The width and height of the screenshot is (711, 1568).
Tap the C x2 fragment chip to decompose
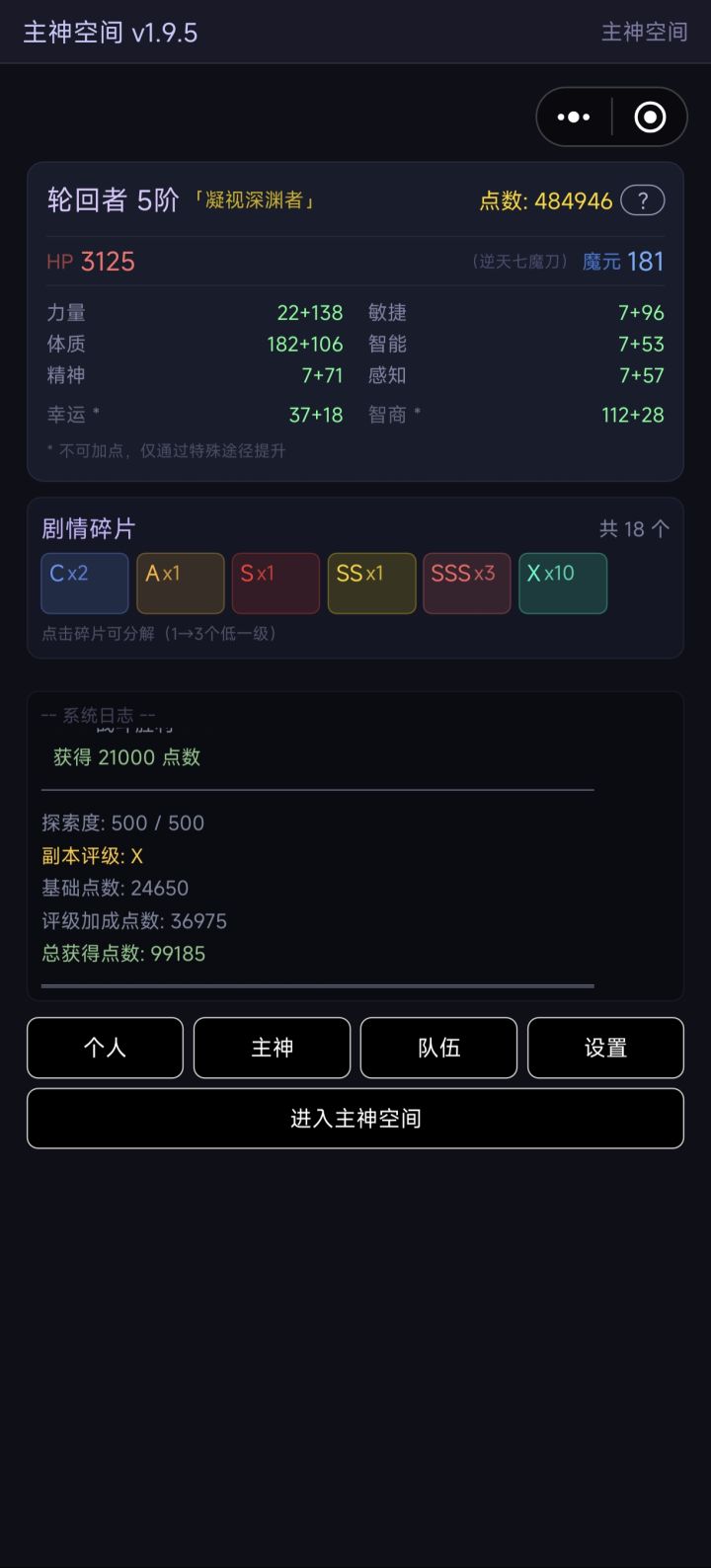click(x=84, y=583)
